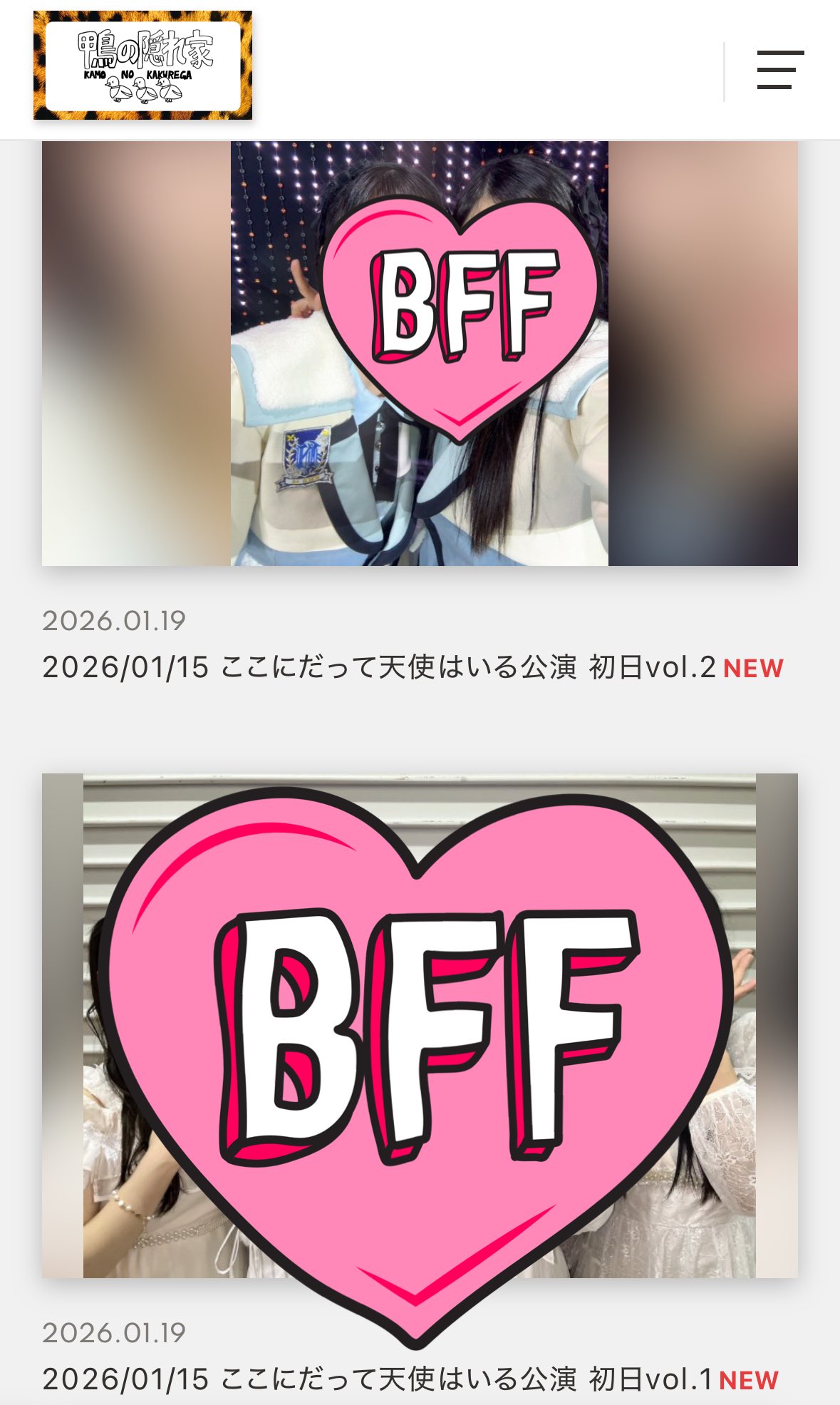Open the 初日vol.2 post thumbnail
Screen dimensions: 840x1405
pyautogui.click(x=419, y=353)
